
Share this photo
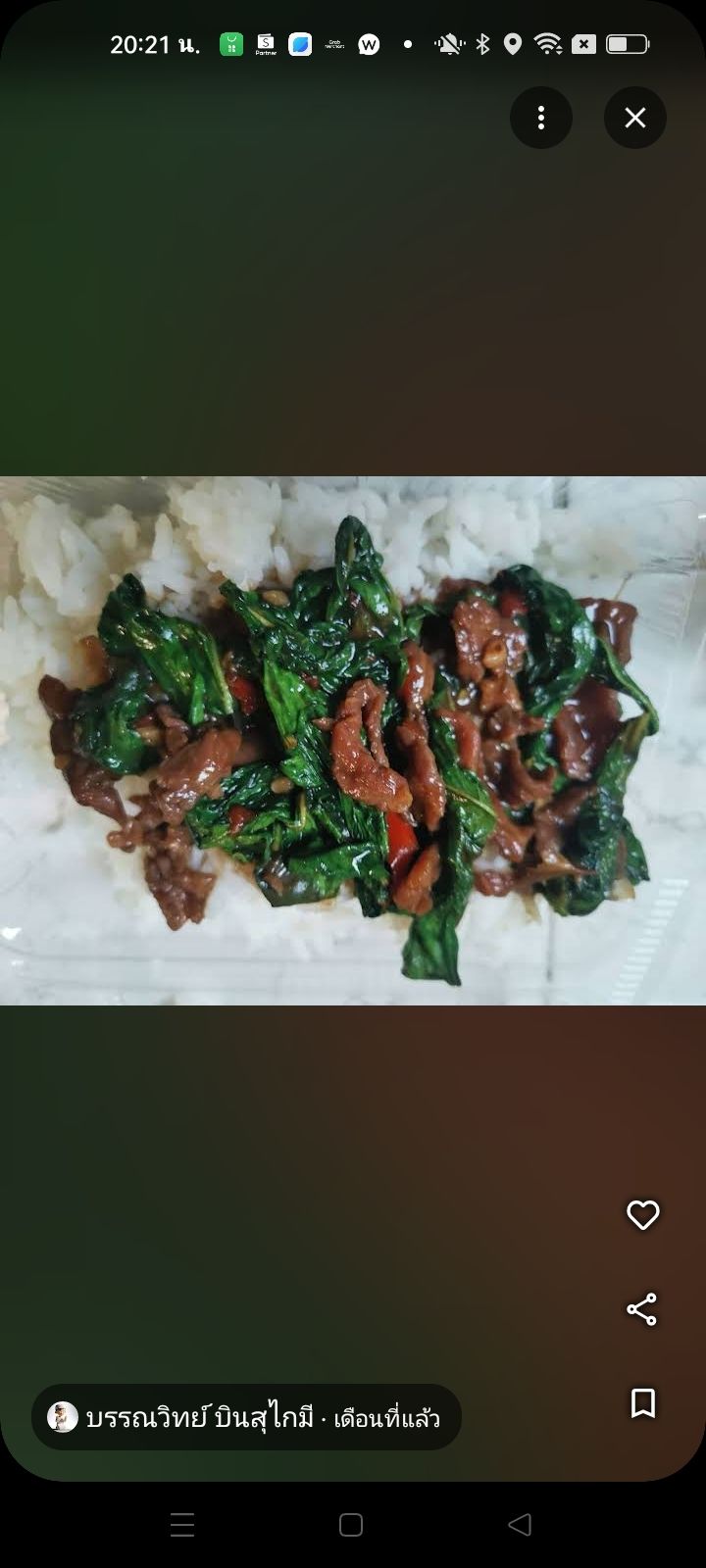pos(641,1309)
